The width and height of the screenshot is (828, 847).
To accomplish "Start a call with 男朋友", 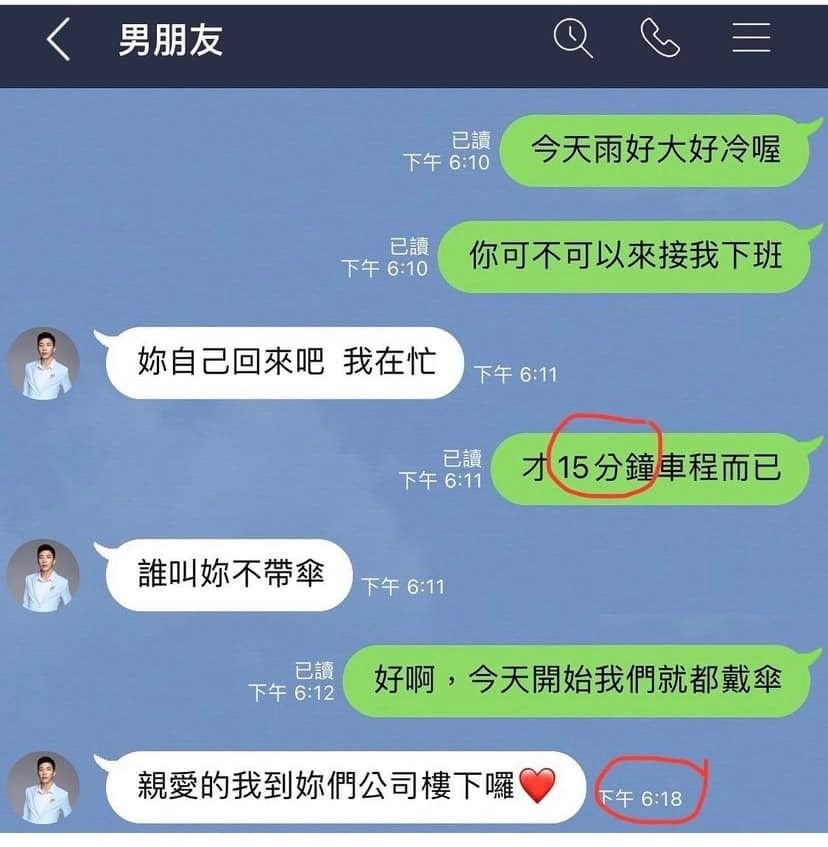I will [x=660, y=40].
